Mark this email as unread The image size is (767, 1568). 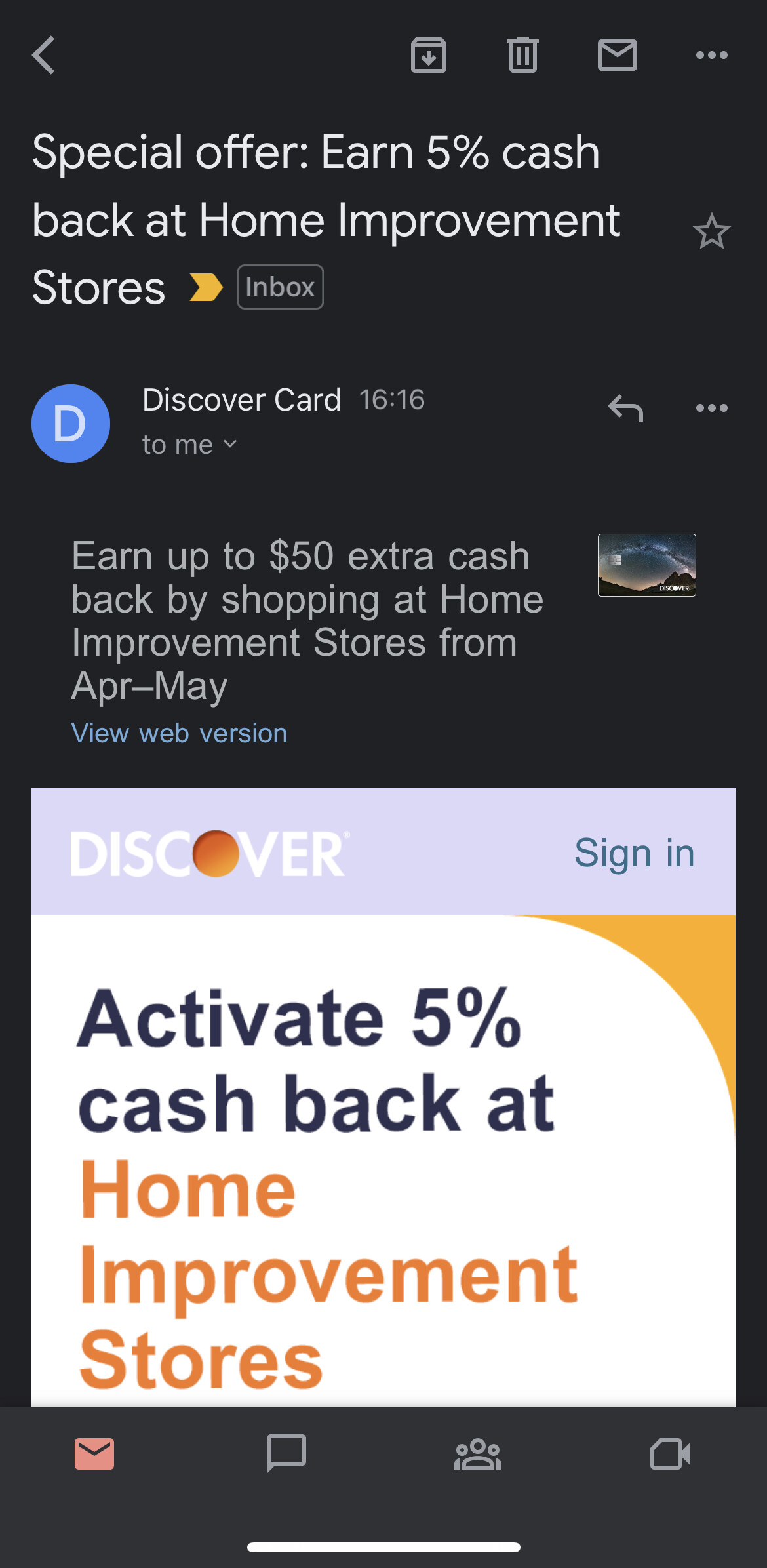[x=618, y=55]
